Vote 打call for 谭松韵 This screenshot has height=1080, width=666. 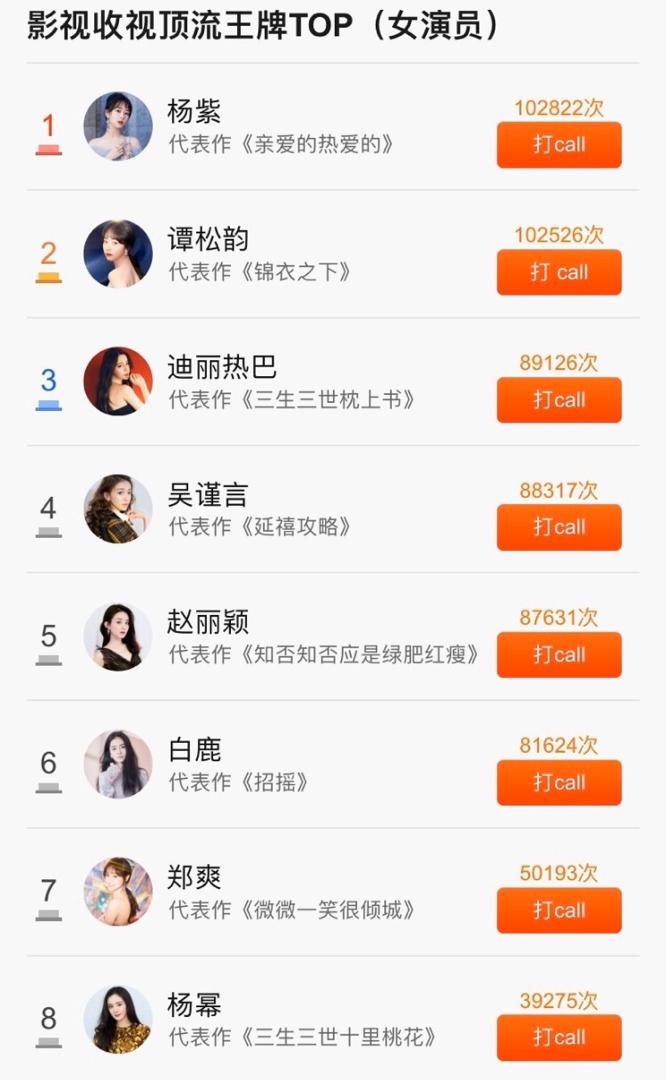click(559, 272)
